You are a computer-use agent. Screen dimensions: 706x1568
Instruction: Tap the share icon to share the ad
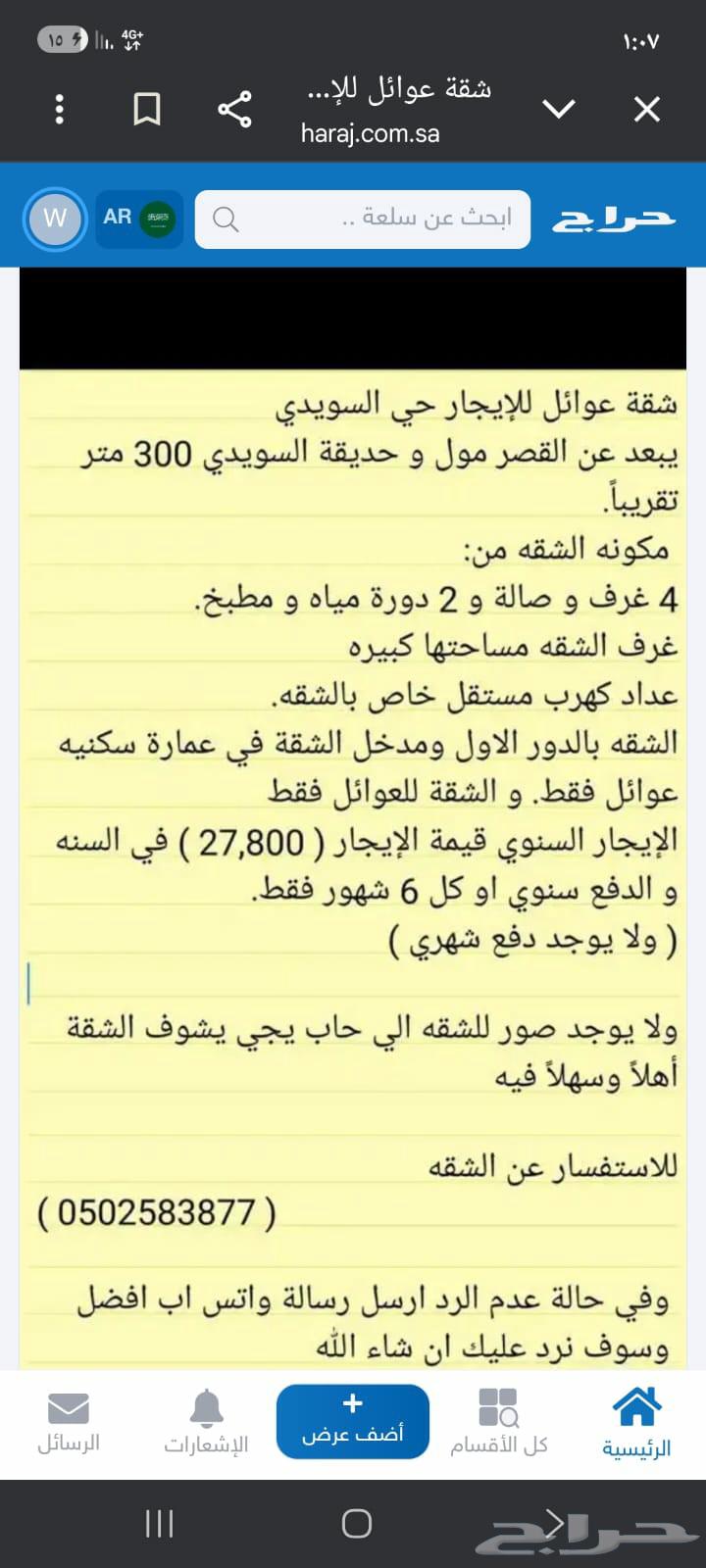[234, 110]
